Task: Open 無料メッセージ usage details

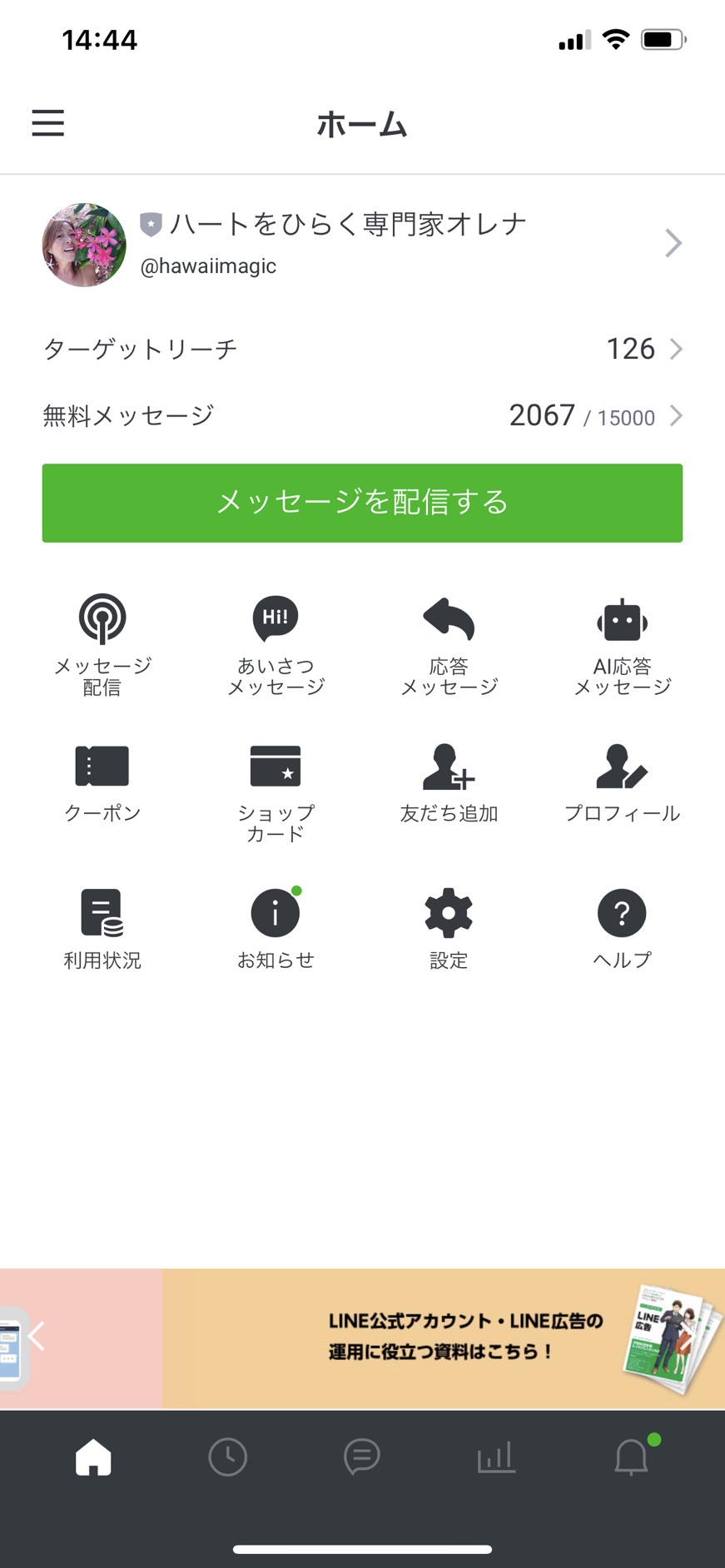Action: pyautogui.click(x=362, y=415)
